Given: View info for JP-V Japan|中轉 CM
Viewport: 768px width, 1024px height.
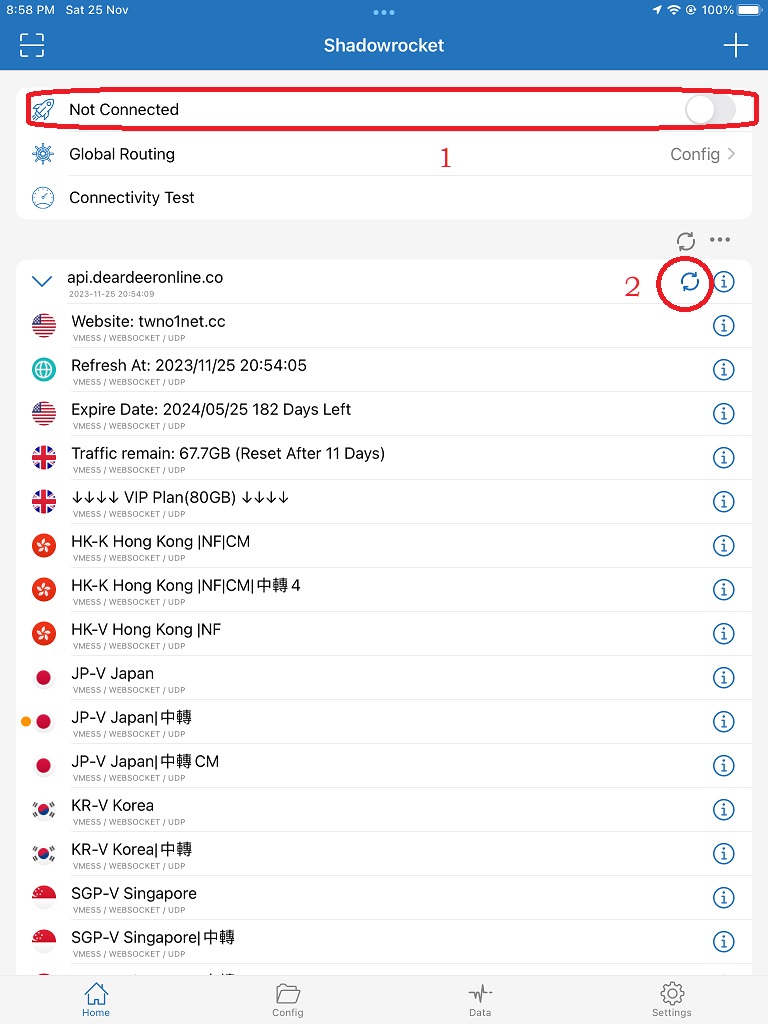Looking at the screenshot, I should point(724,766).
